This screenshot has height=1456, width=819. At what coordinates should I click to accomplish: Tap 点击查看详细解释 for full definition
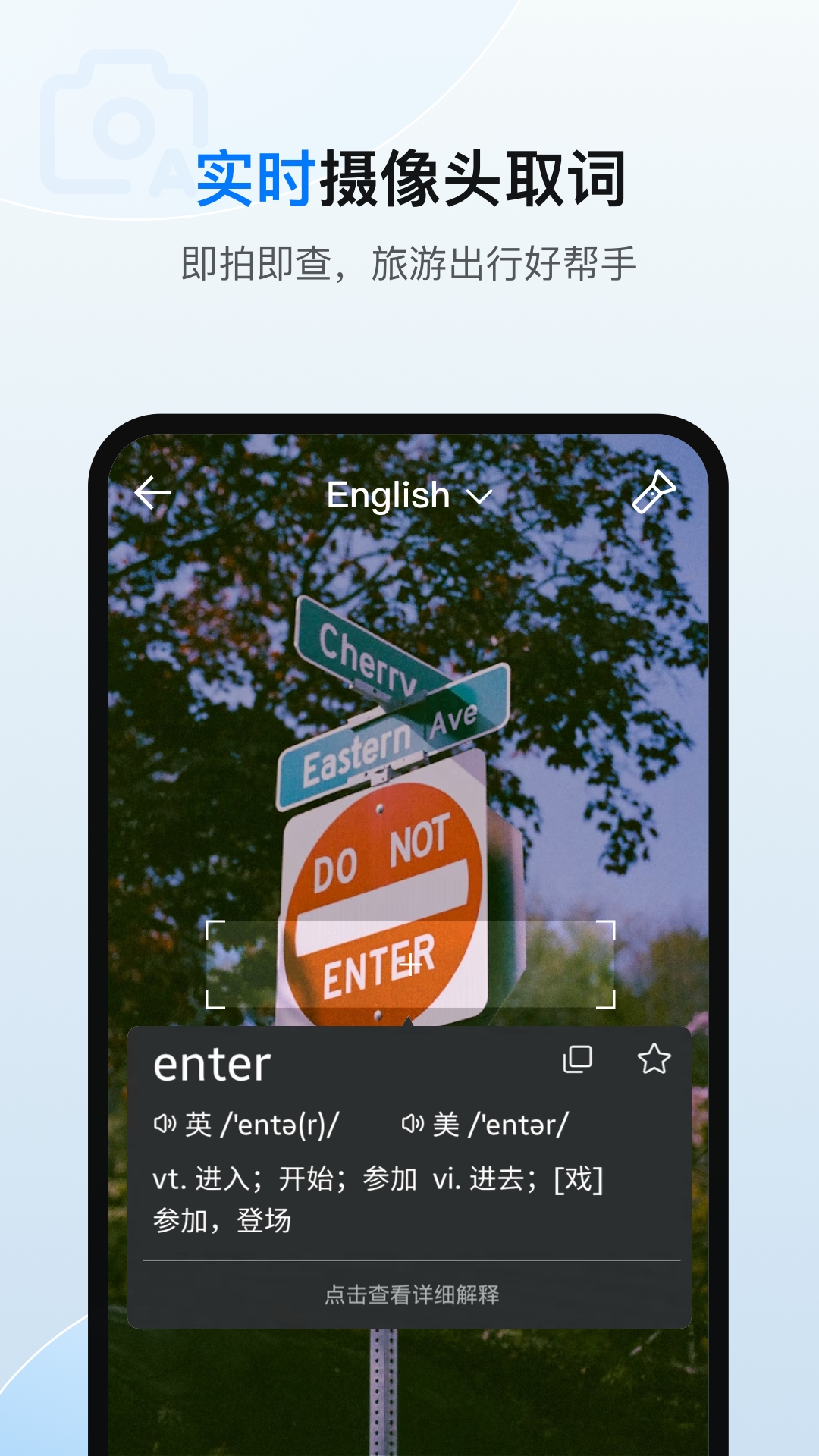[412, 1291]
